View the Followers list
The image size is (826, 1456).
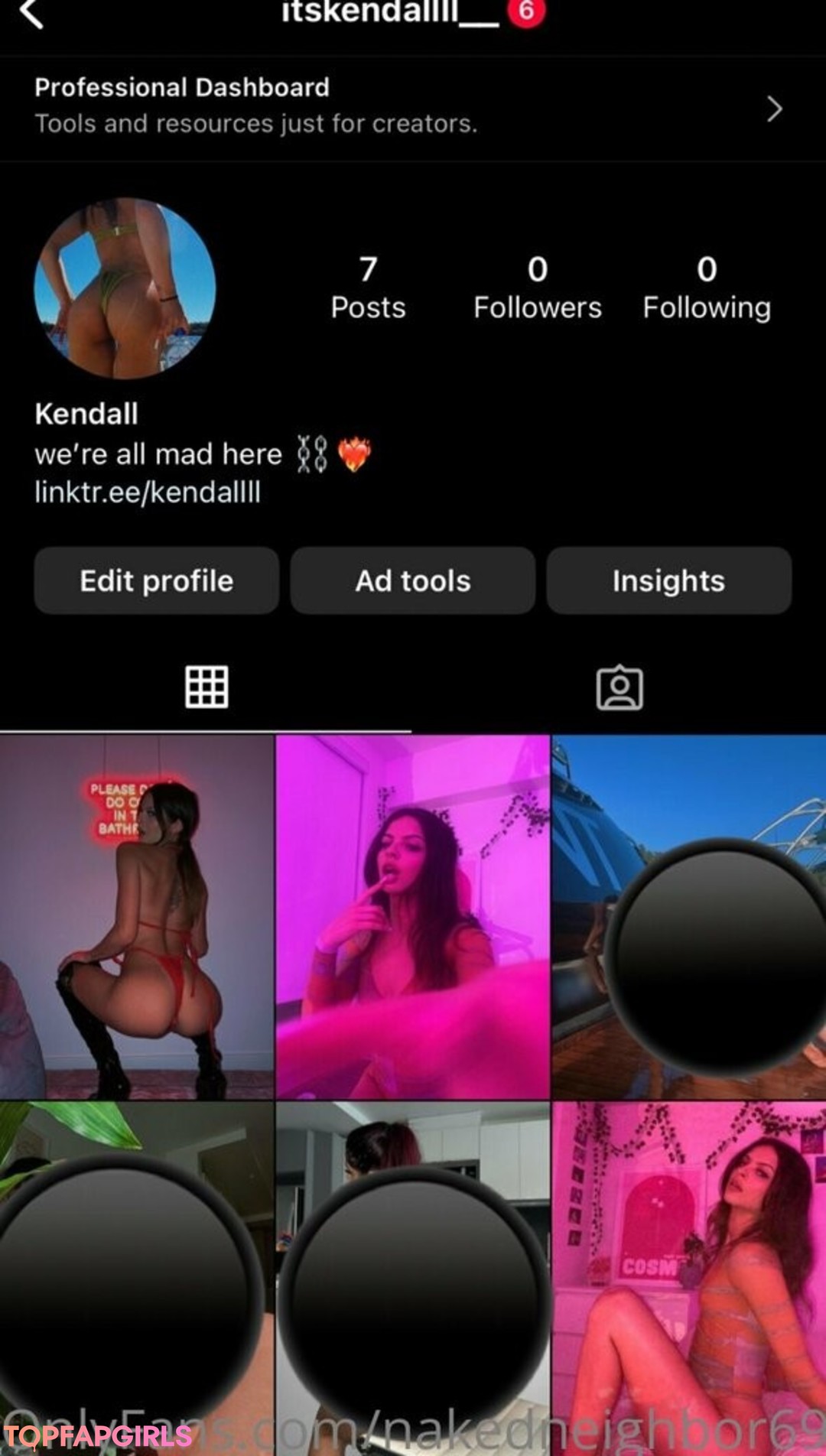[537, 288]
